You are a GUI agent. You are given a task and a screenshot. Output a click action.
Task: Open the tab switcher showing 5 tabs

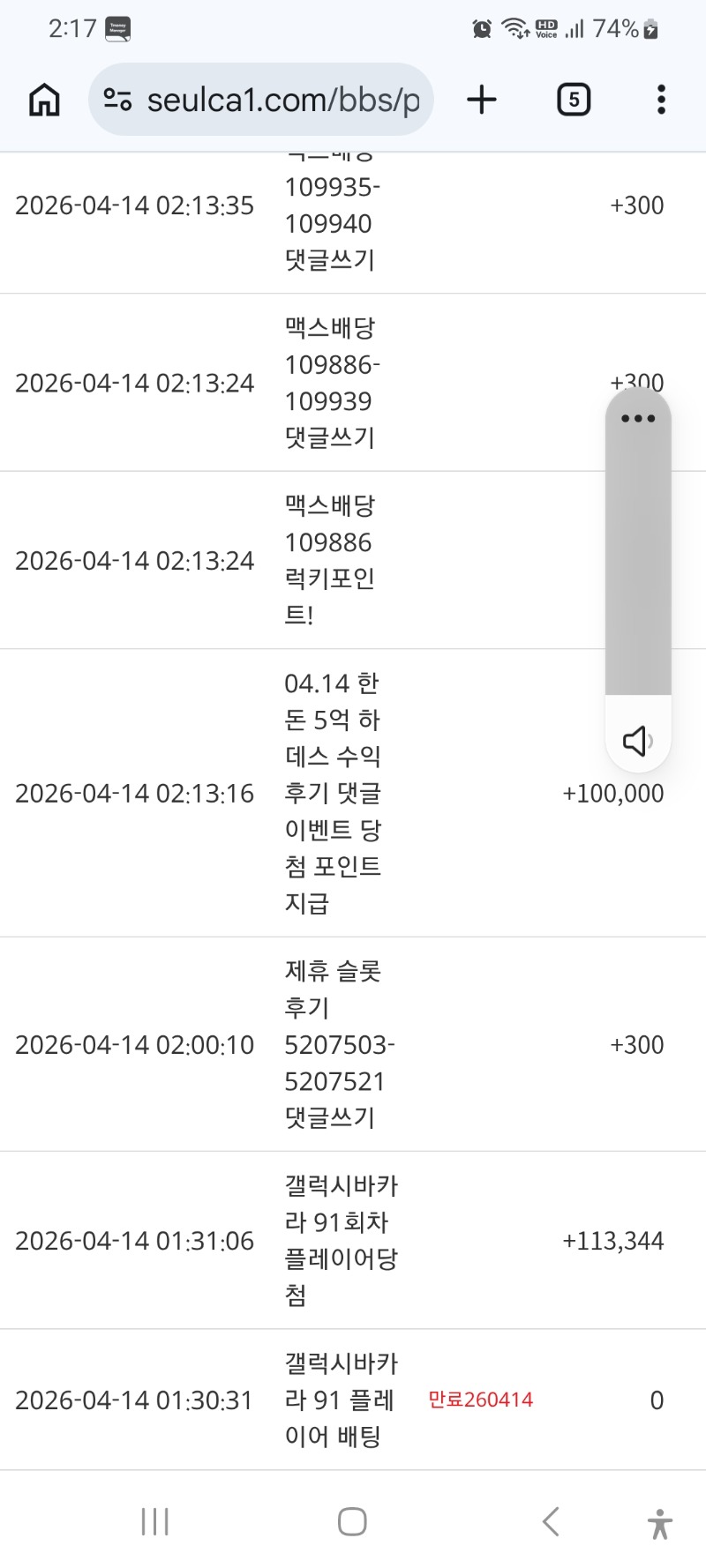click(574, 100)
